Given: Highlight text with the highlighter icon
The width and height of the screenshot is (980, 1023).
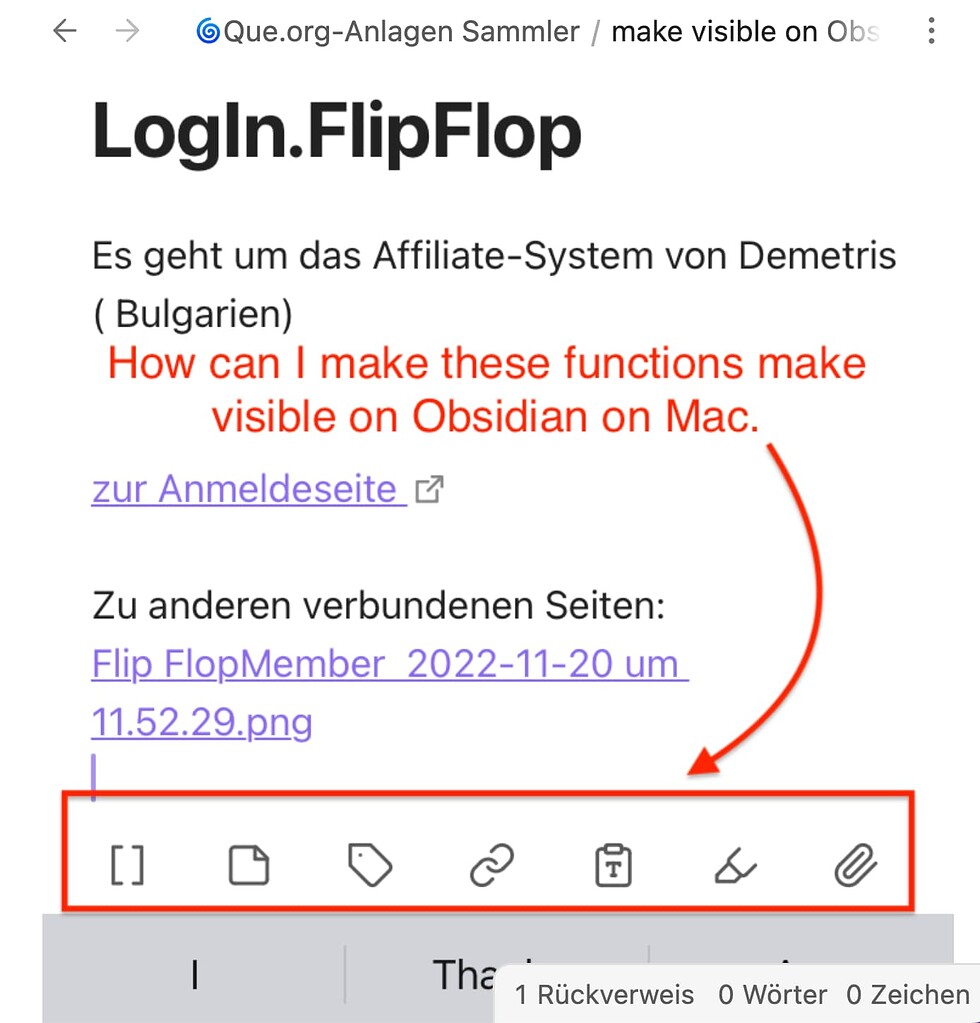Looking at the screenshot, I should click(x=735, y=864).
